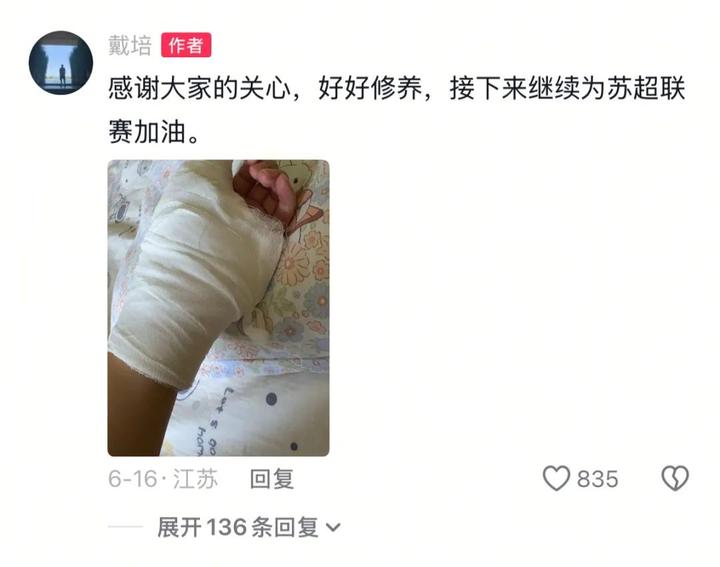The image size is (720, 567).
Task: Dislike the comment with the broken heart icon
Action: tap(675, 479)
